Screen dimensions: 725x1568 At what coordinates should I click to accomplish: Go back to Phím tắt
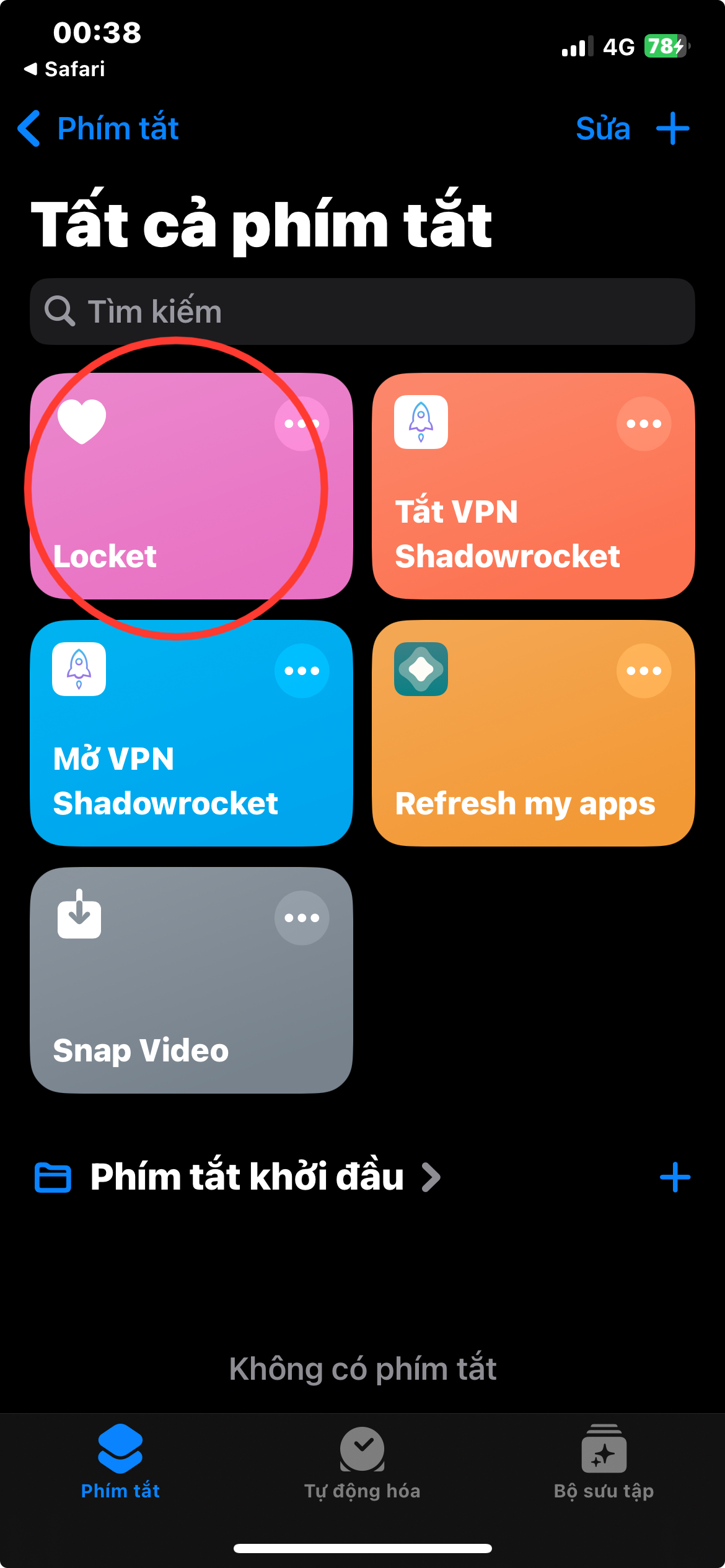coord(98,129)
